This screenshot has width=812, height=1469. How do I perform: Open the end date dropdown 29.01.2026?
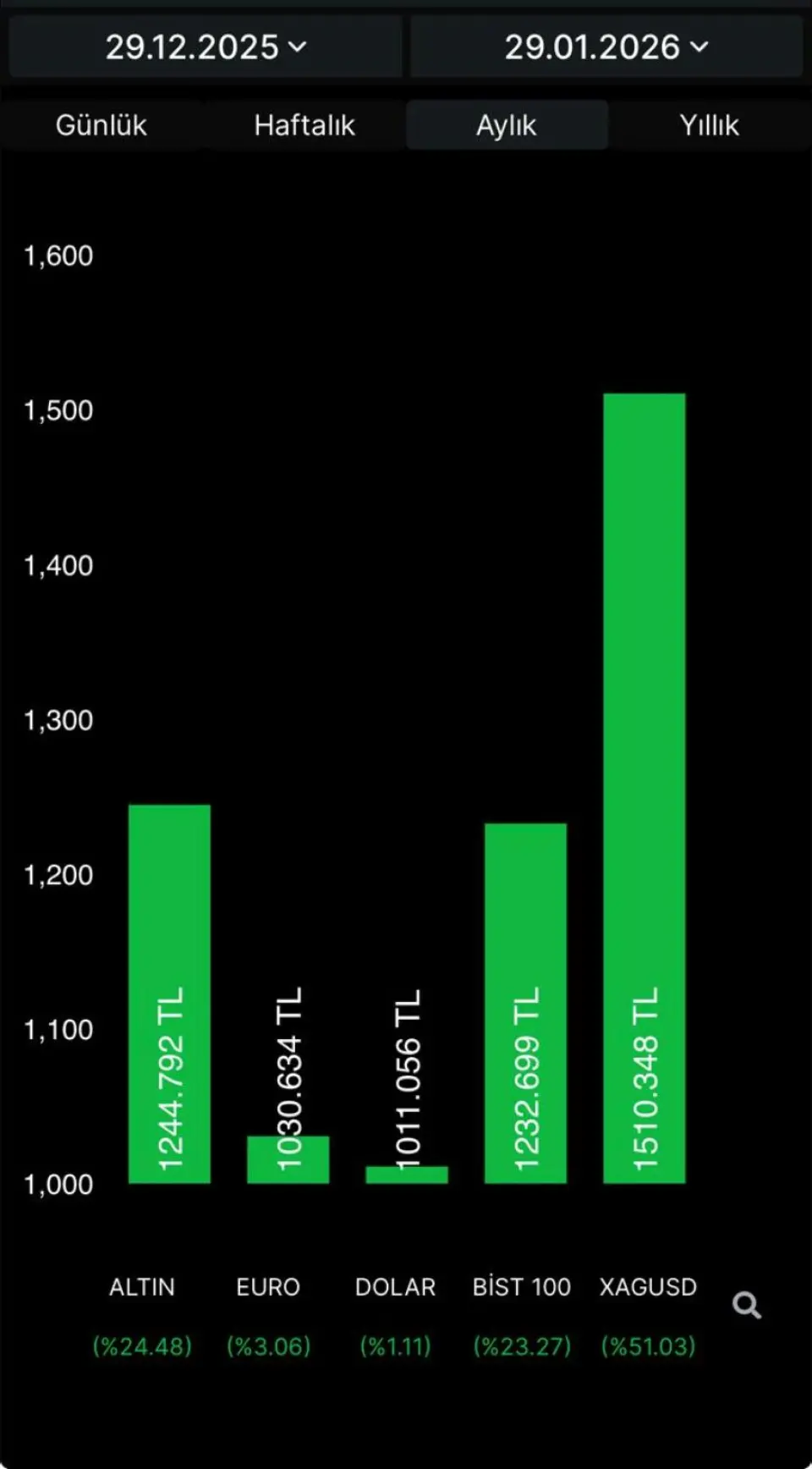[x=606, y=47]
